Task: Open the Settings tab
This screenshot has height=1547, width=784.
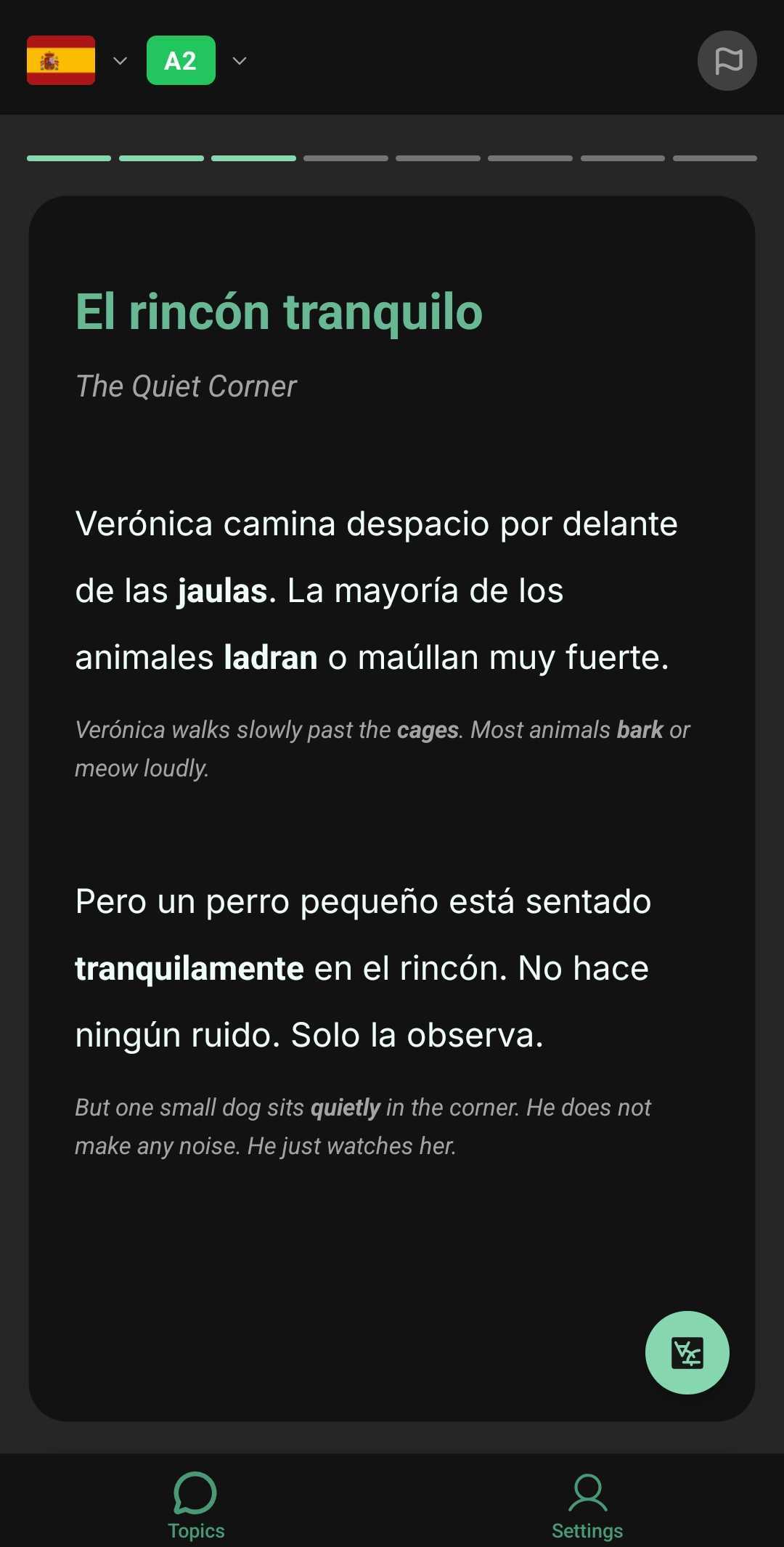Action: coord(587,1505)
